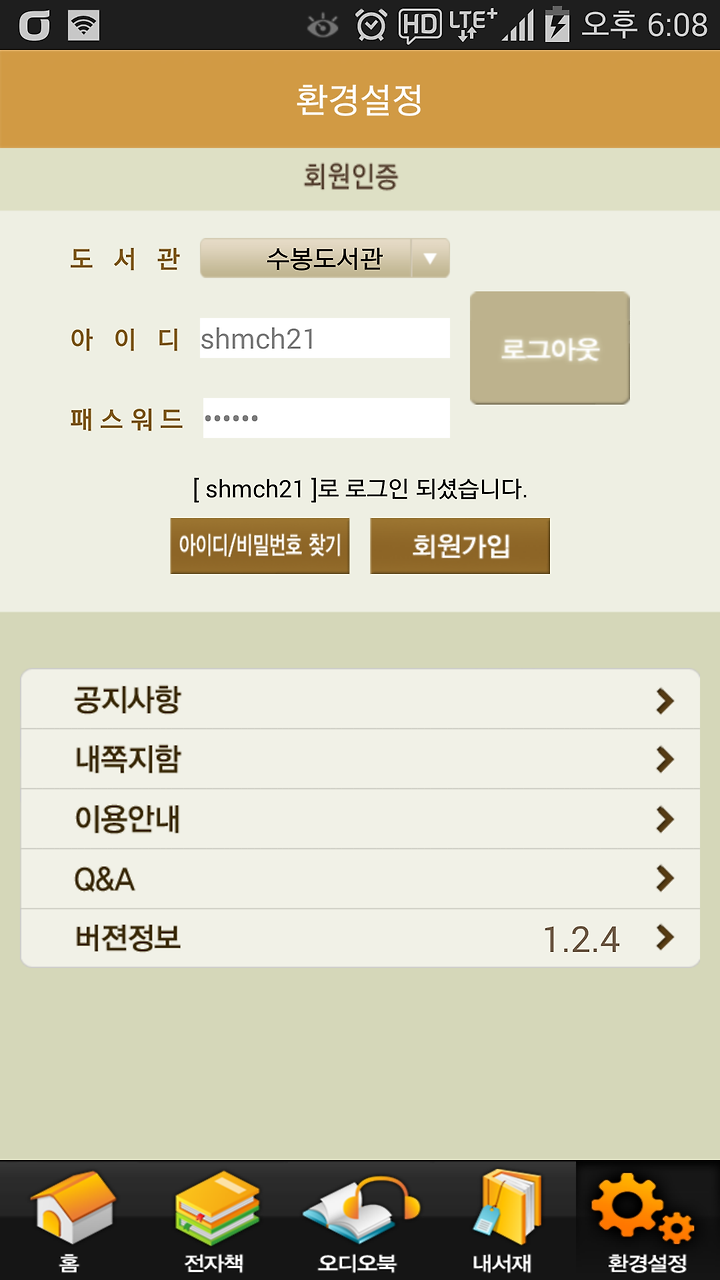Tap the 아이디 field with shmch21
This screenshot has height=1280, width=720.
325,338
